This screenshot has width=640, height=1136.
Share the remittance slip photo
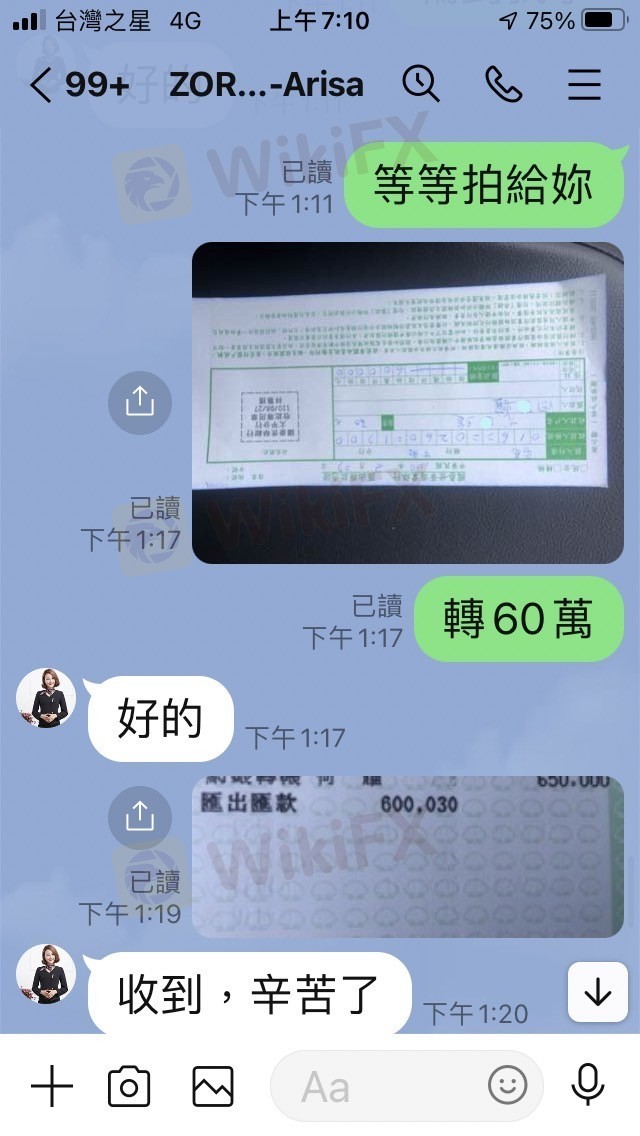tap(140, 402)
